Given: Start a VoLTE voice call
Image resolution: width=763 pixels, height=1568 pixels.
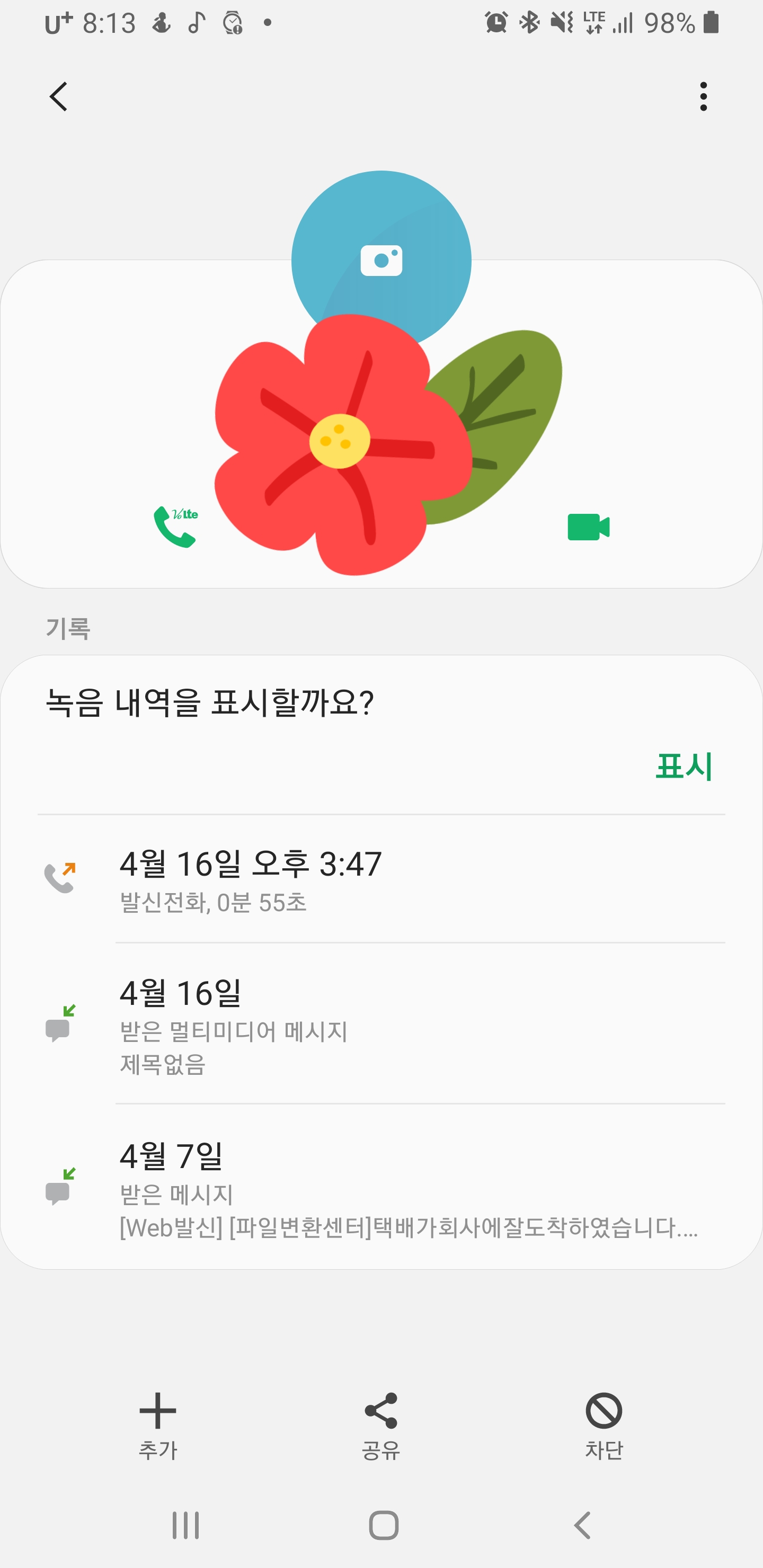Looking at the screenshot, I should pyautogui.click(x=175, y=527).
